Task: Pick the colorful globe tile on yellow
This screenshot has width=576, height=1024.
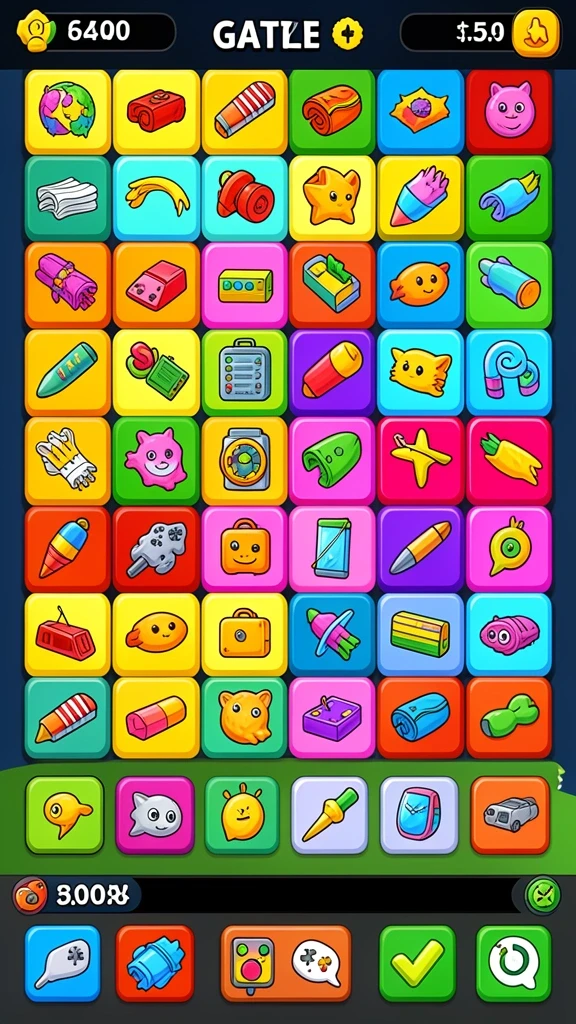Action: [x=68, y=111]
